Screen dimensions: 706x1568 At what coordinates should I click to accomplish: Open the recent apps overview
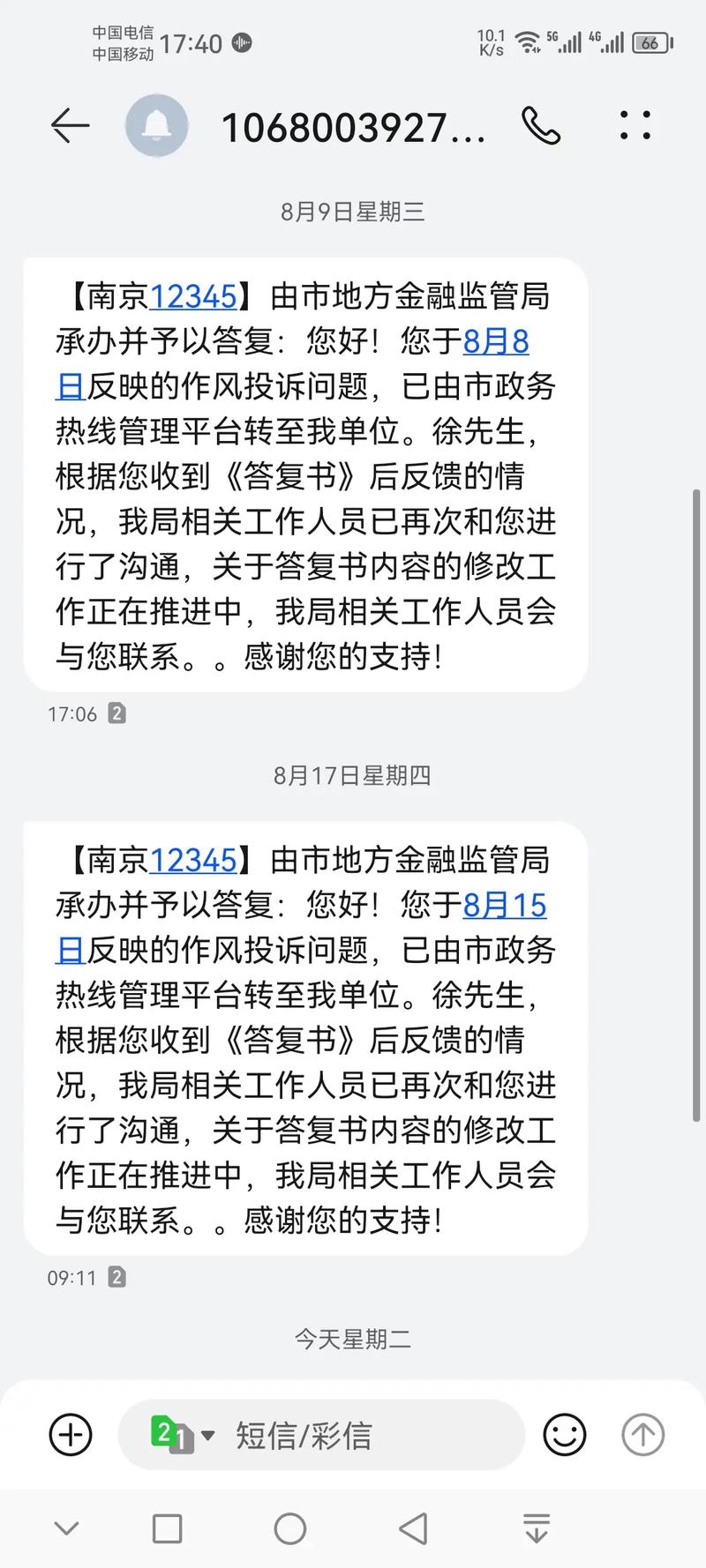tap(167, 1528)
